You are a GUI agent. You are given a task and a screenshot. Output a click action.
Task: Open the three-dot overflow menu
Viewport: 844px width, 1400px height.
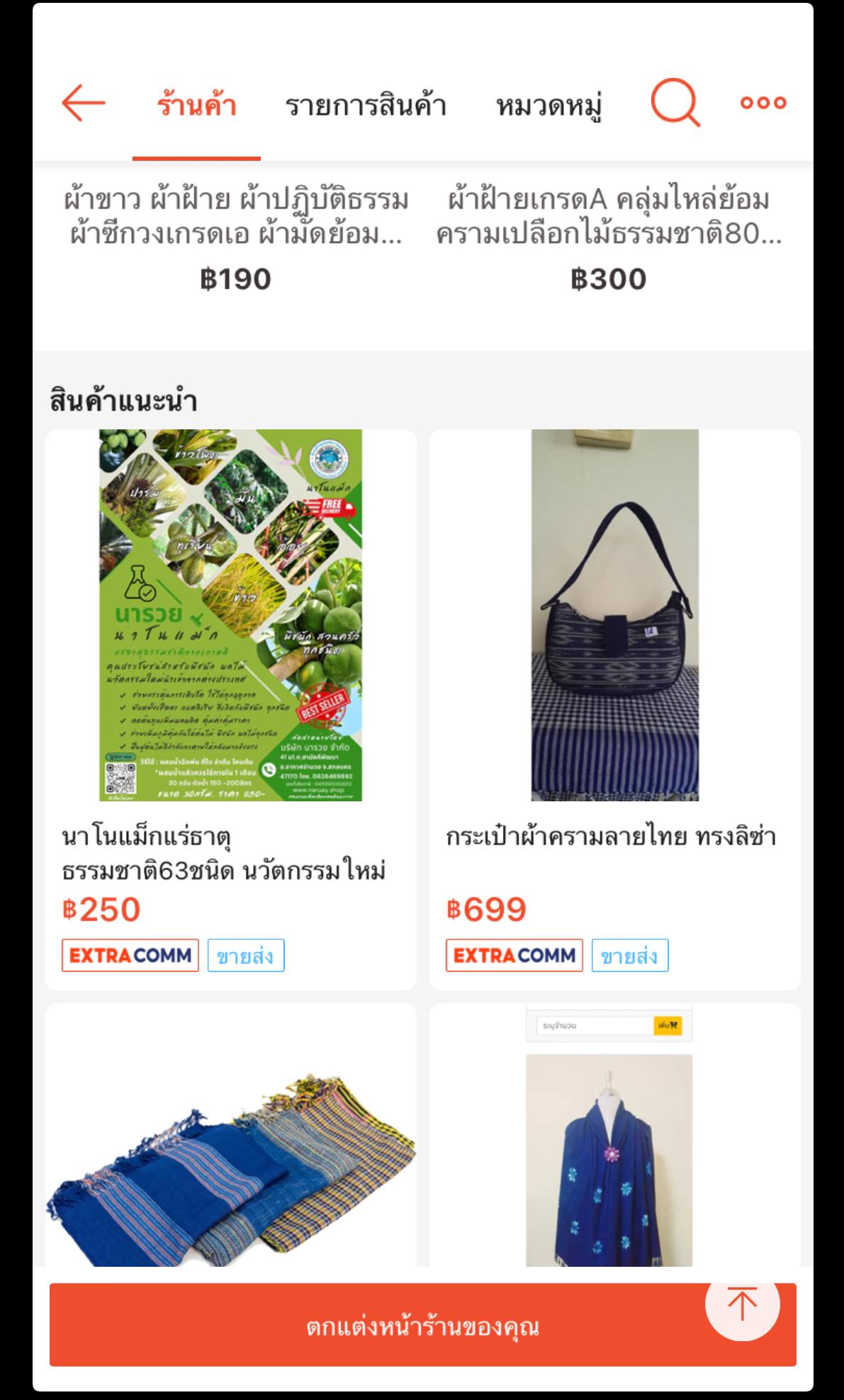763,103
